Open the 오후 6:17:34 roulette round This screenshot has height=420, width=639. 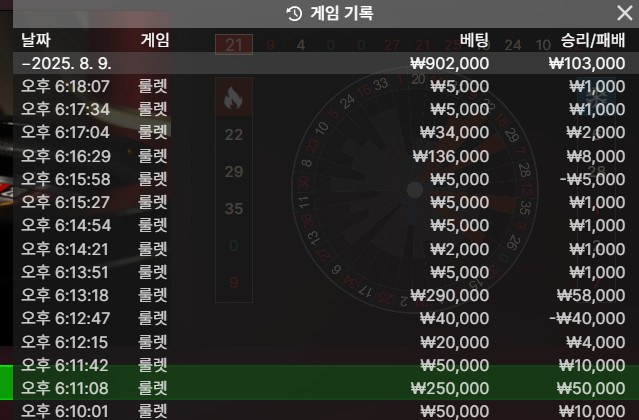(320, 109)
